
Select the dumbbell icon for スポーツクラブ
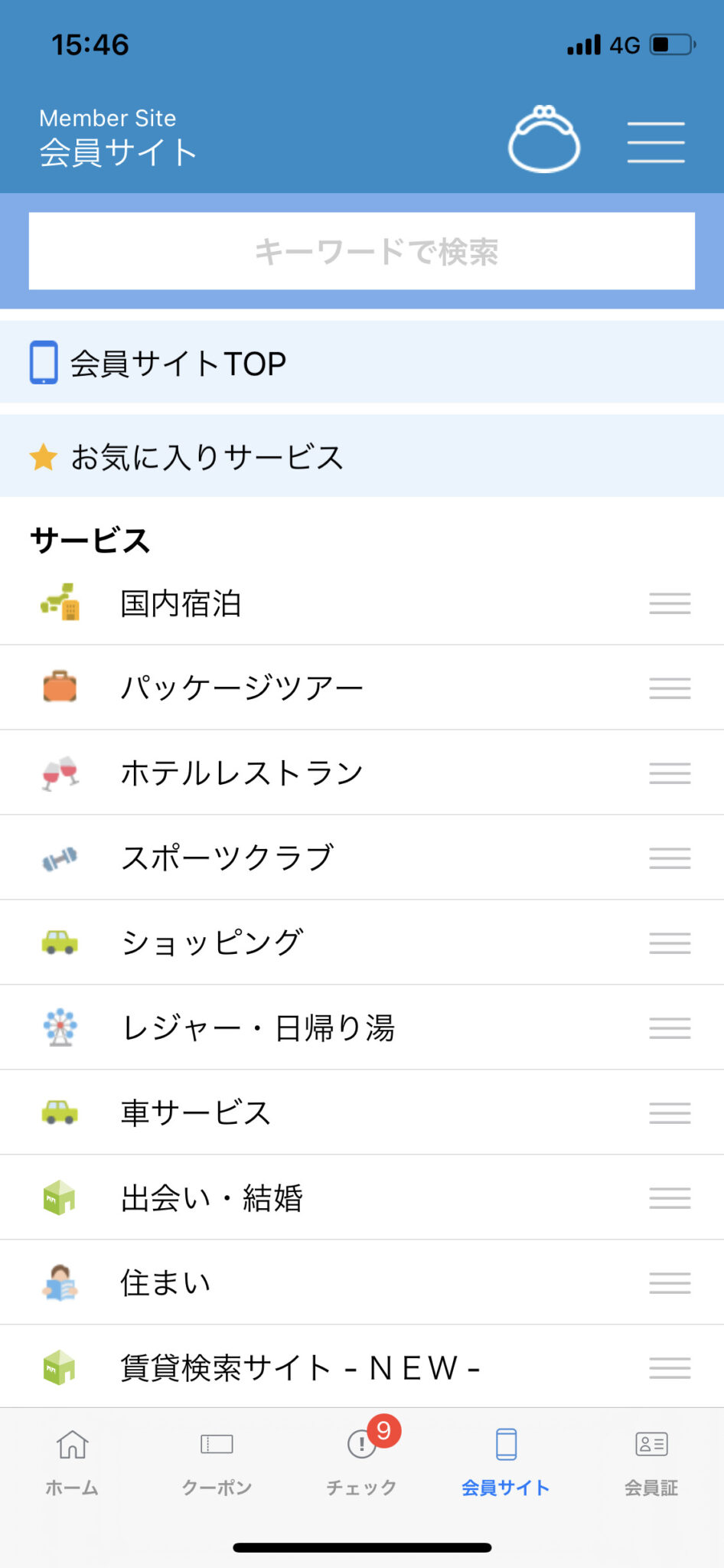[x=61, y=857]
